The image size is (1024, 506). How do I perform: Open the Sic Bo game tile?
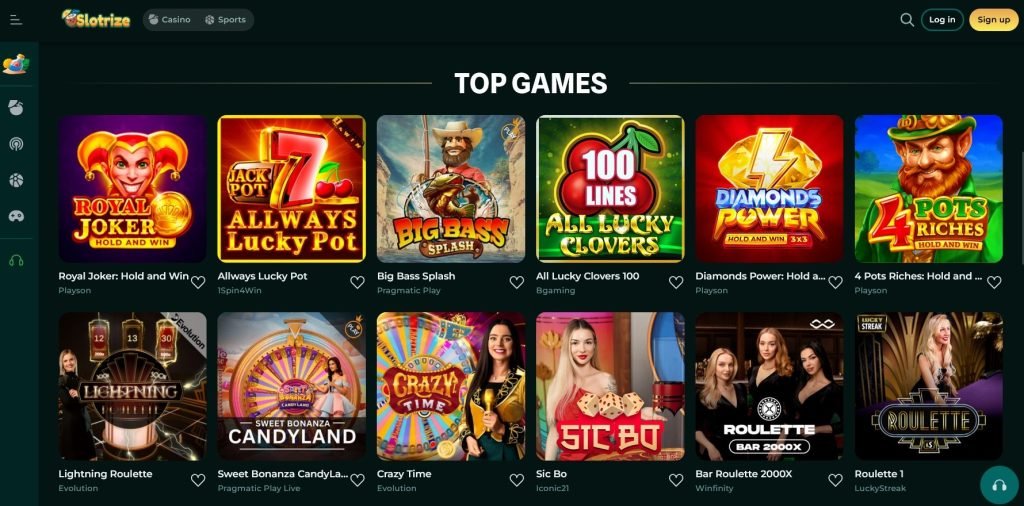(610, 386)
